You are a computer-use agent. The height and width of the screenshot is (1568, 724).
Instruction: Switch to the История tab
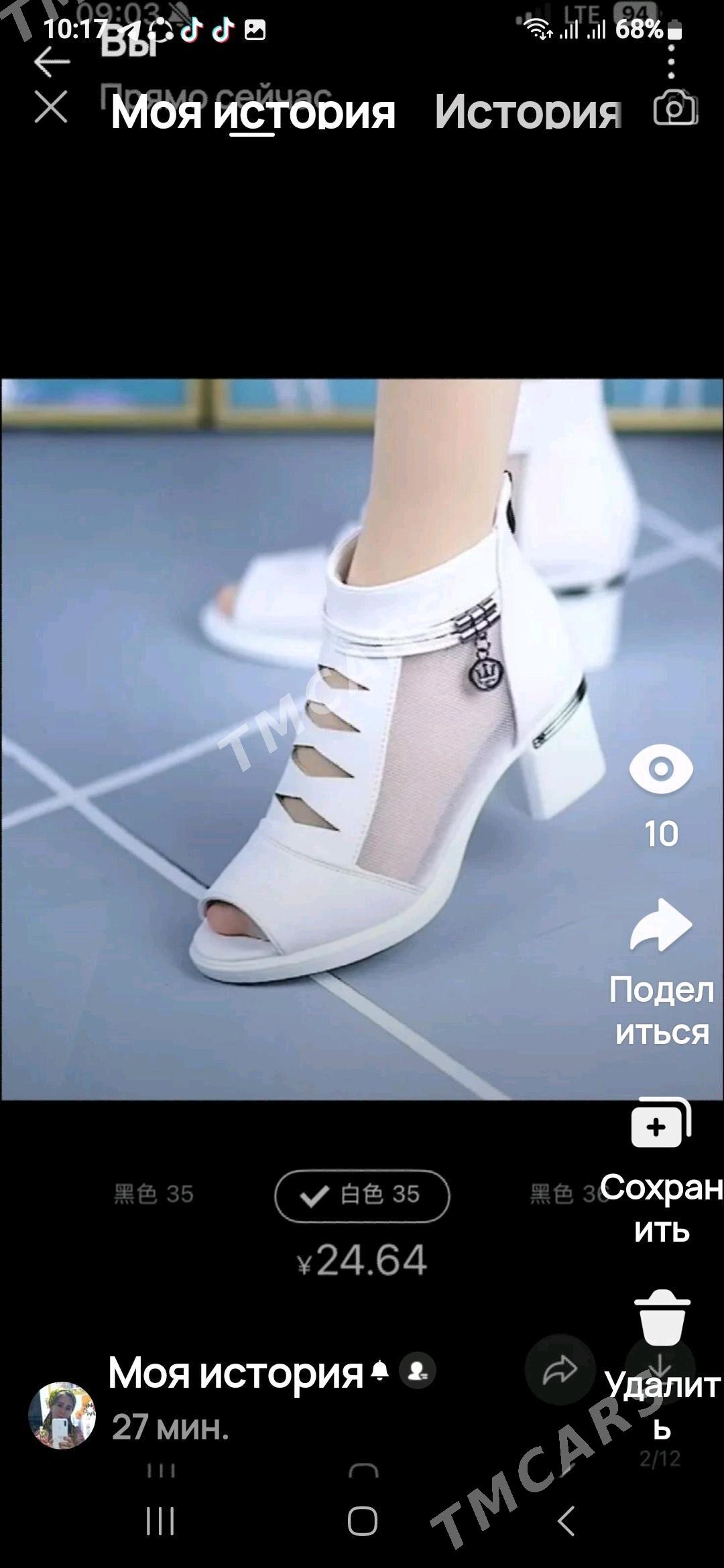coord(528,112)
